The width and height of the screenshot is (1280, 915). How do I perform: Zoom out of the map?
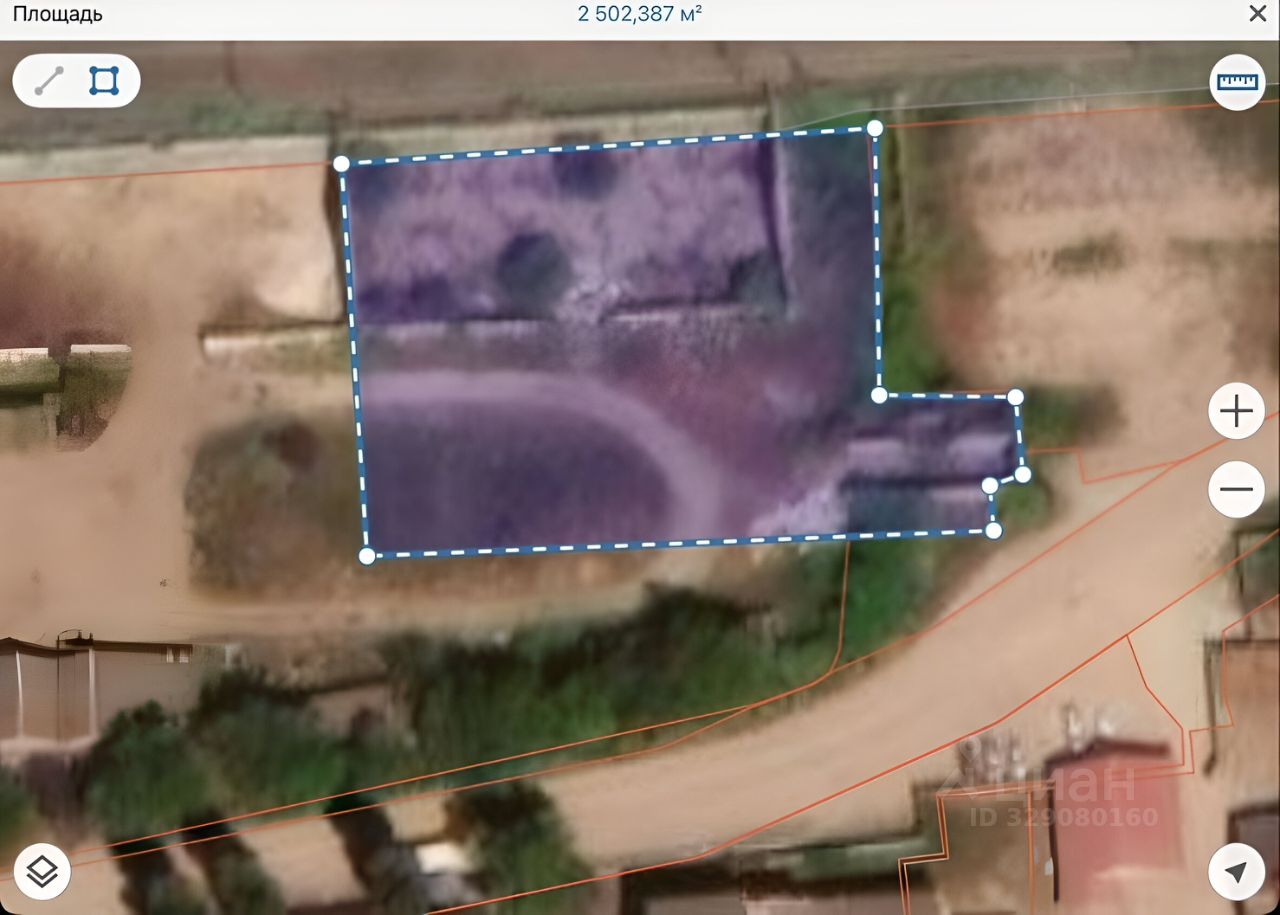pos(1237,489)
